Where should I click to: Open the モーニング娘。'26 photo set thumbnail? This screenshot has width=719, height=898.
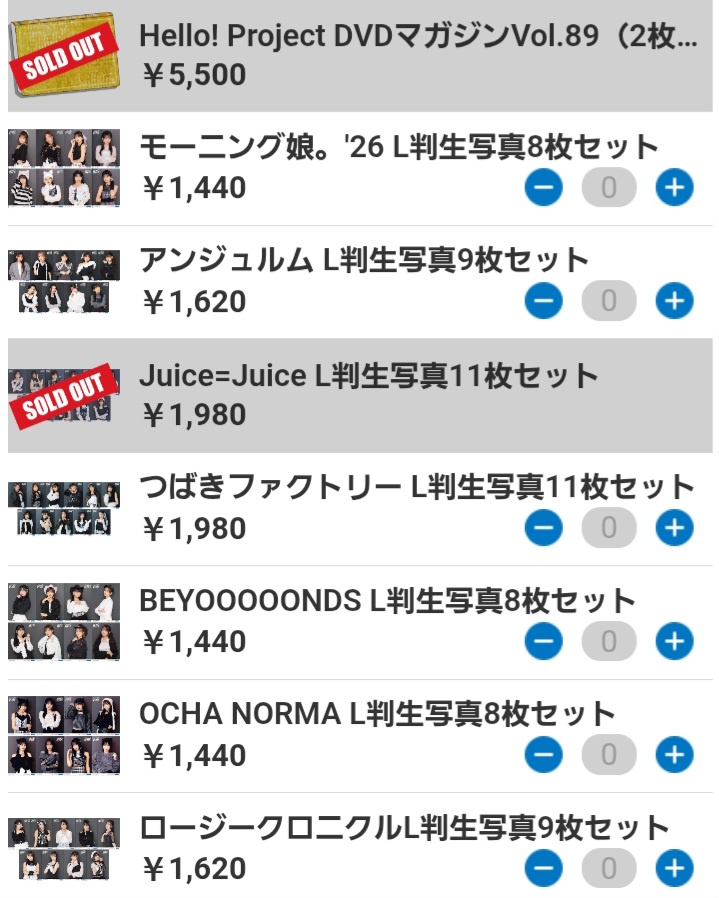(x=64, y=168)
